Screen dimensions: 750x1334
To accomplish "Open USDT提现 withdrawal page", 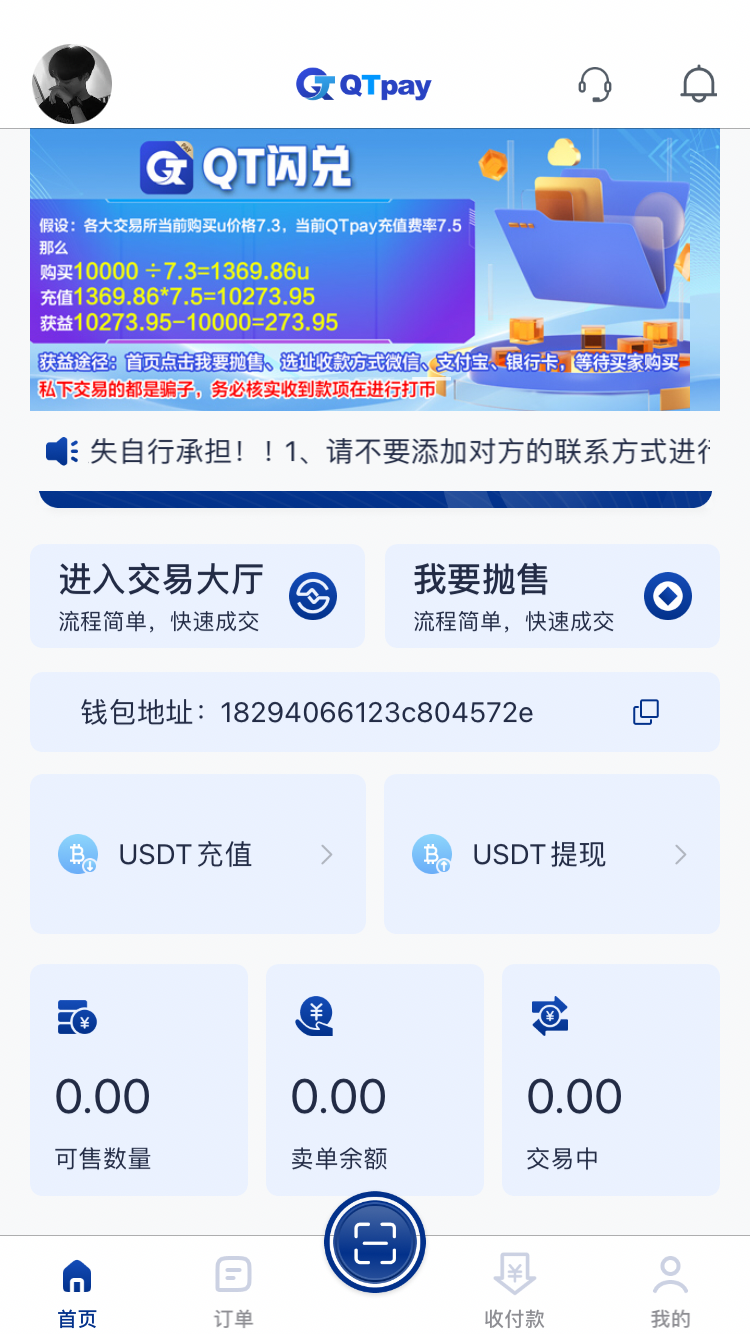I will tap(552, 854).
